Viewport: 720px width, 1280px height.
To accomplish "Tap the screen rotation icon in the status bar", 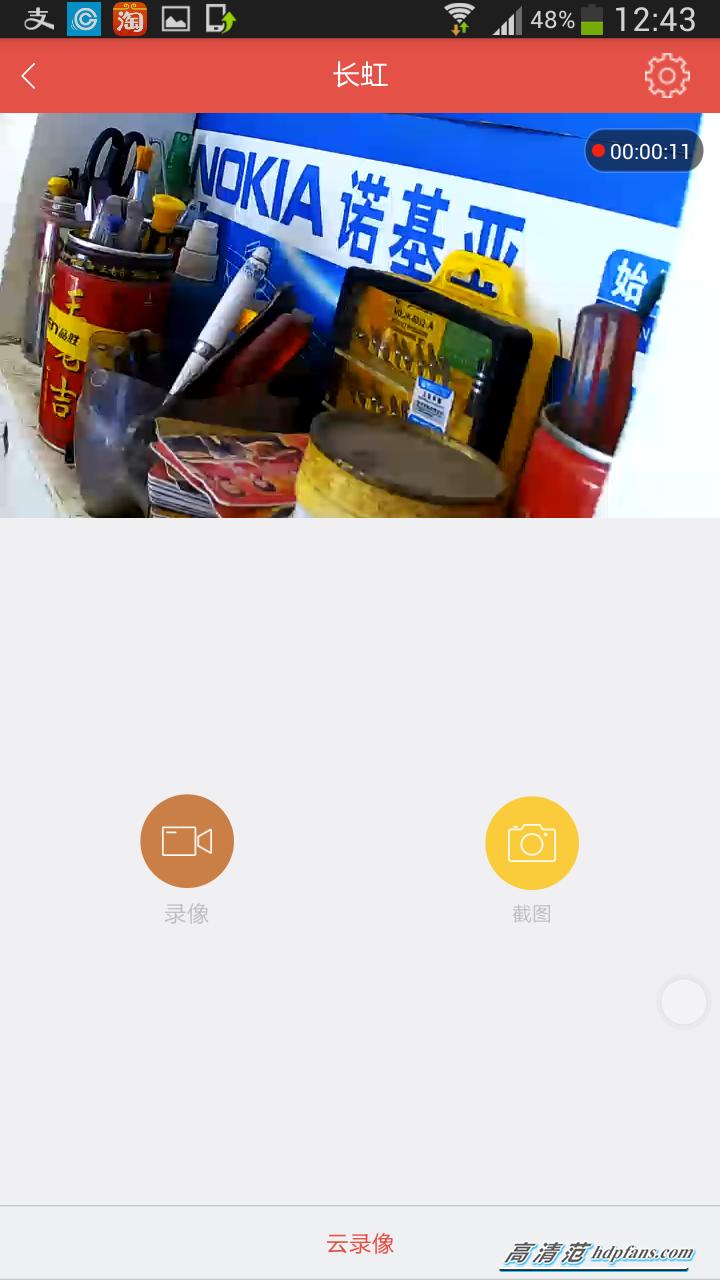I will [x=217, y=17].
